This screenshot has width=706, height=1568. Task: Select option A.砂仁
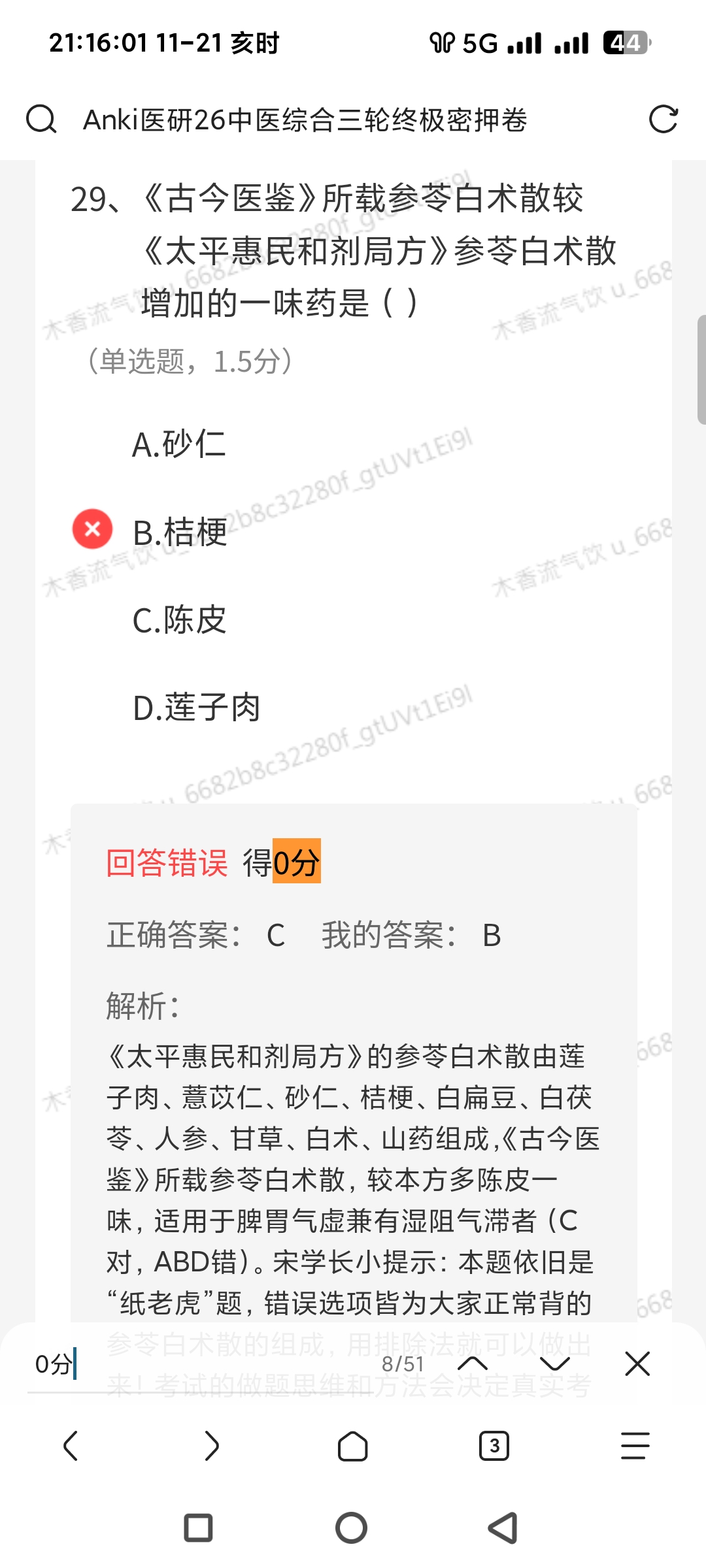179,445
